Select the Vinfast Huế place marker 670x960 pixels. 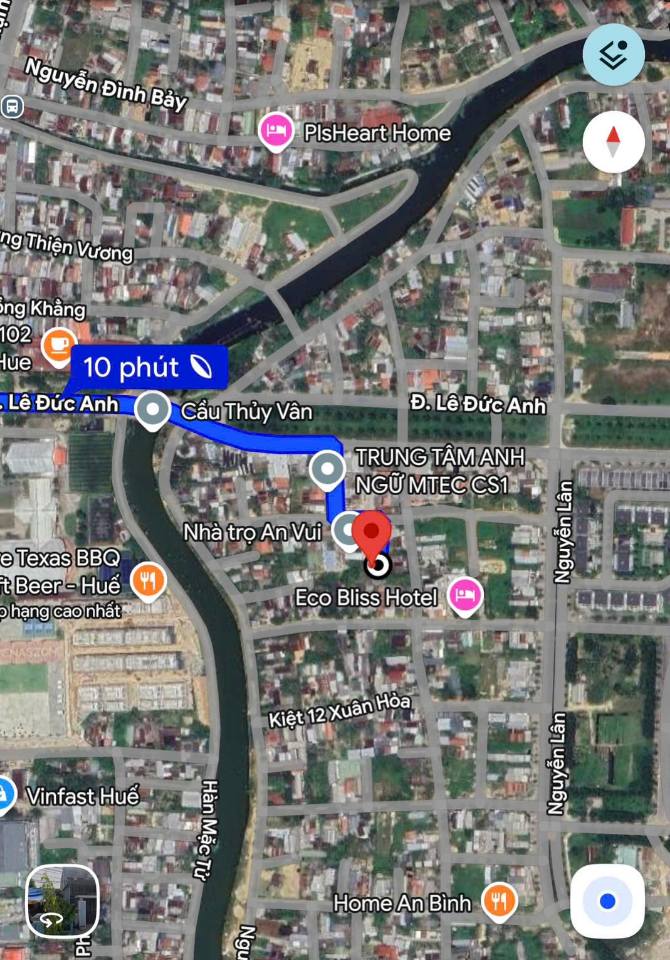(x=6, y=796)
